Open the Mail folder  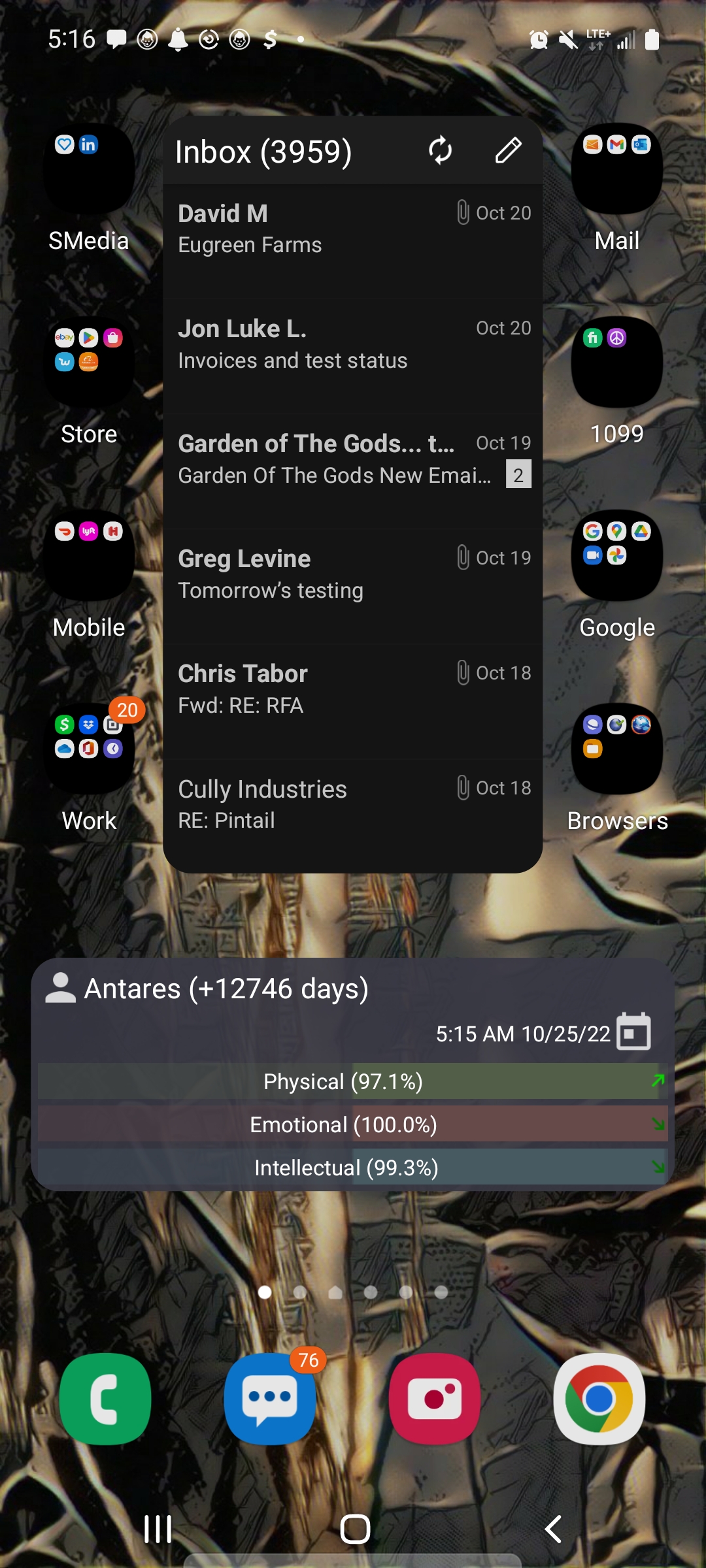(x=617, y=169)
